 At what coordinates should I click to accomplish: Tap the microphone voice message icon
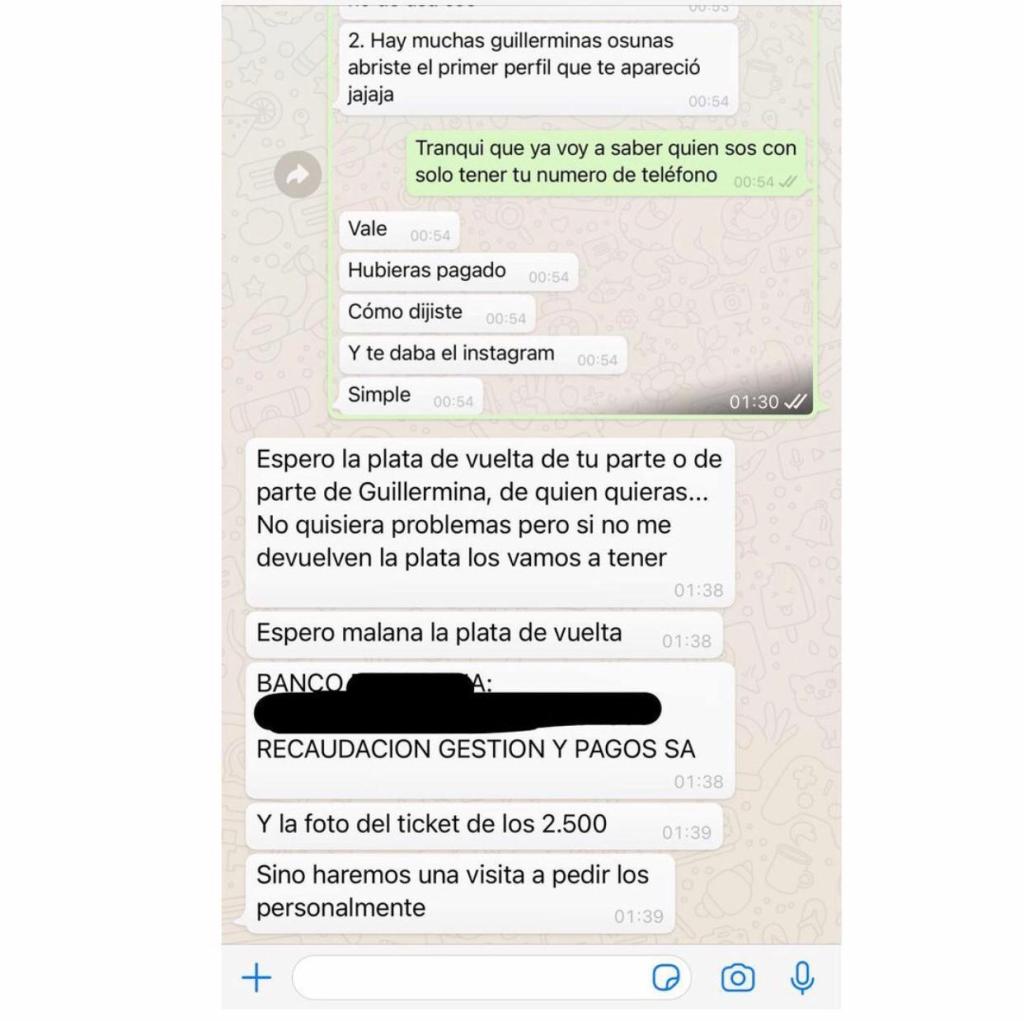(x=801, y=977)
